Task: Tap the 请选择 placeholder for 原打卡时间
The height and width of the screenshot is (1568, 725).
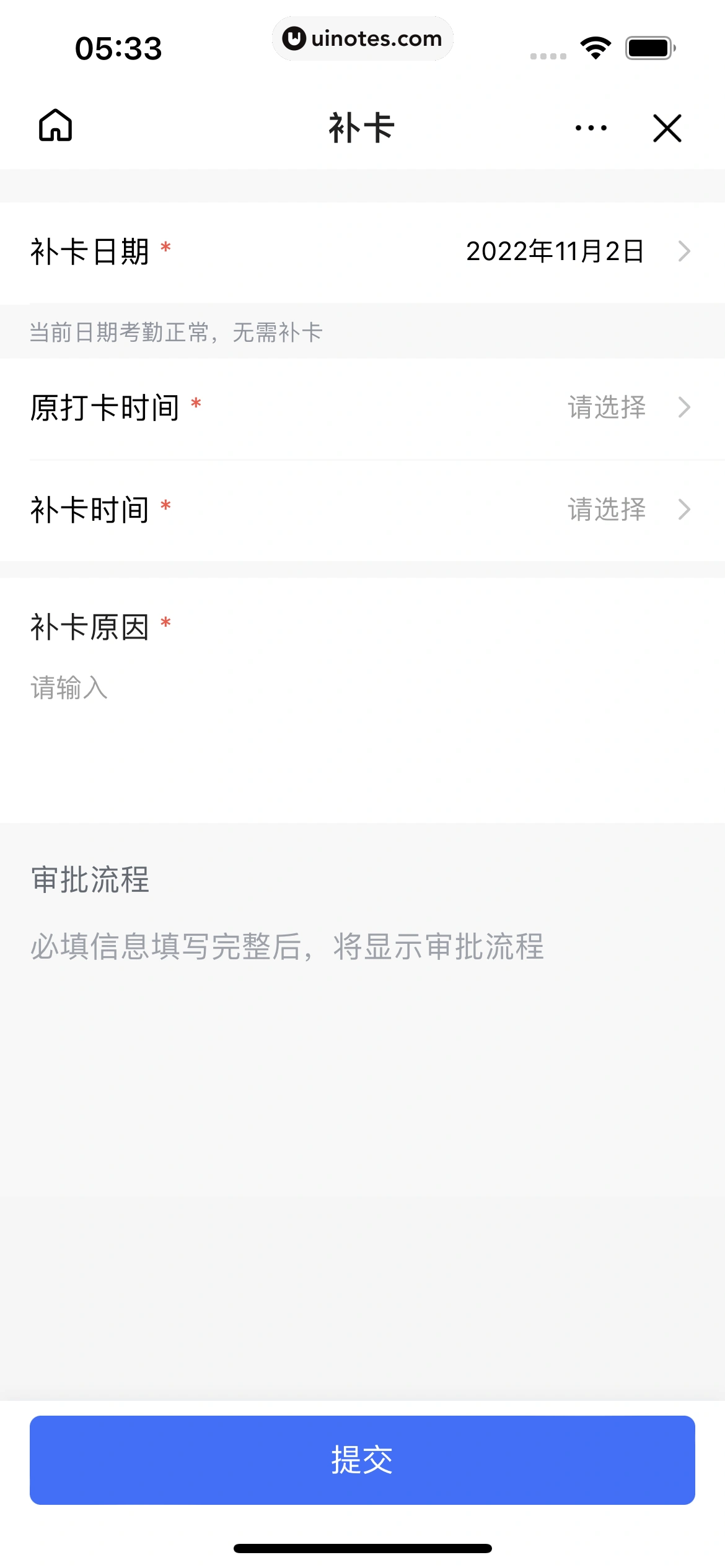Action: (x=607, y=407)
